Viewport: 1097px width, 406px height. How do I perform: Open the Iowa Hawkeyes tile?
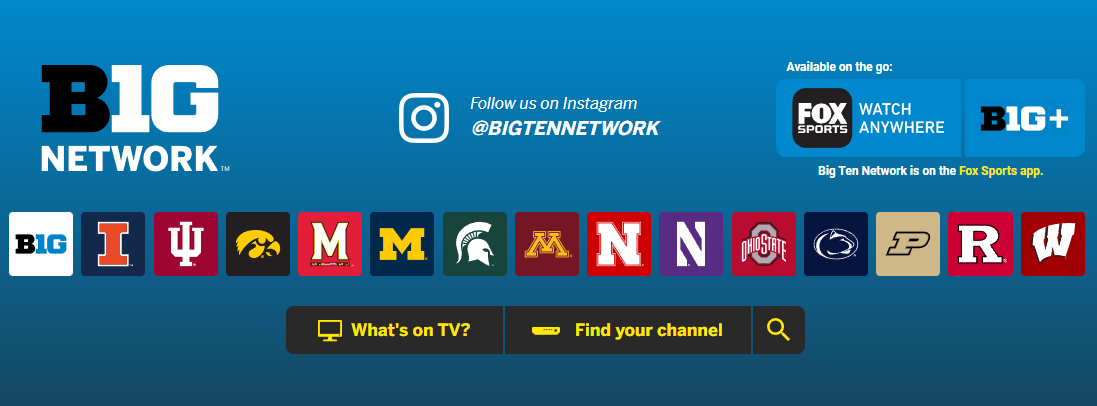pos(258,244)
